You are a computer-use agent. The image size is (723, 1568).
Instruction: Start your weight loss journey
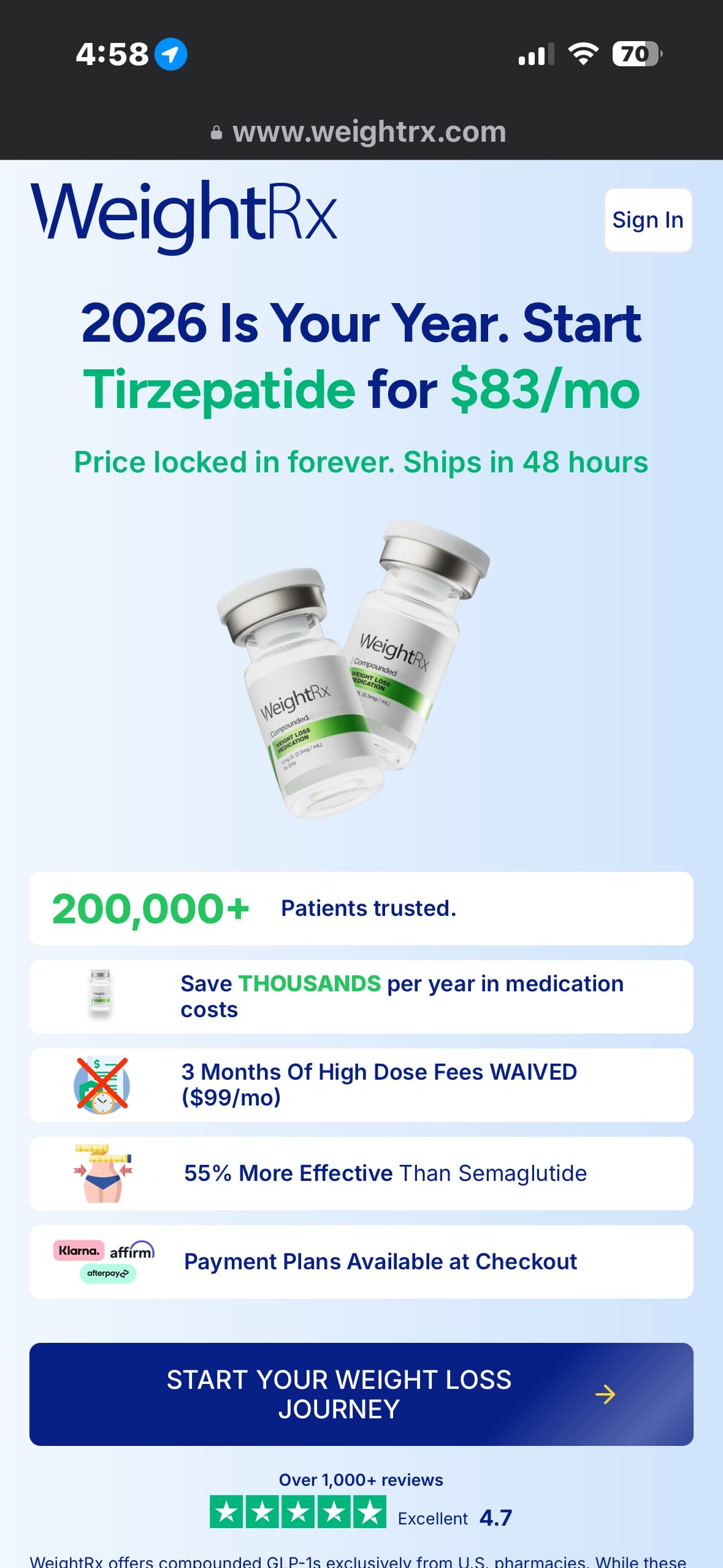coord(361,1394)
